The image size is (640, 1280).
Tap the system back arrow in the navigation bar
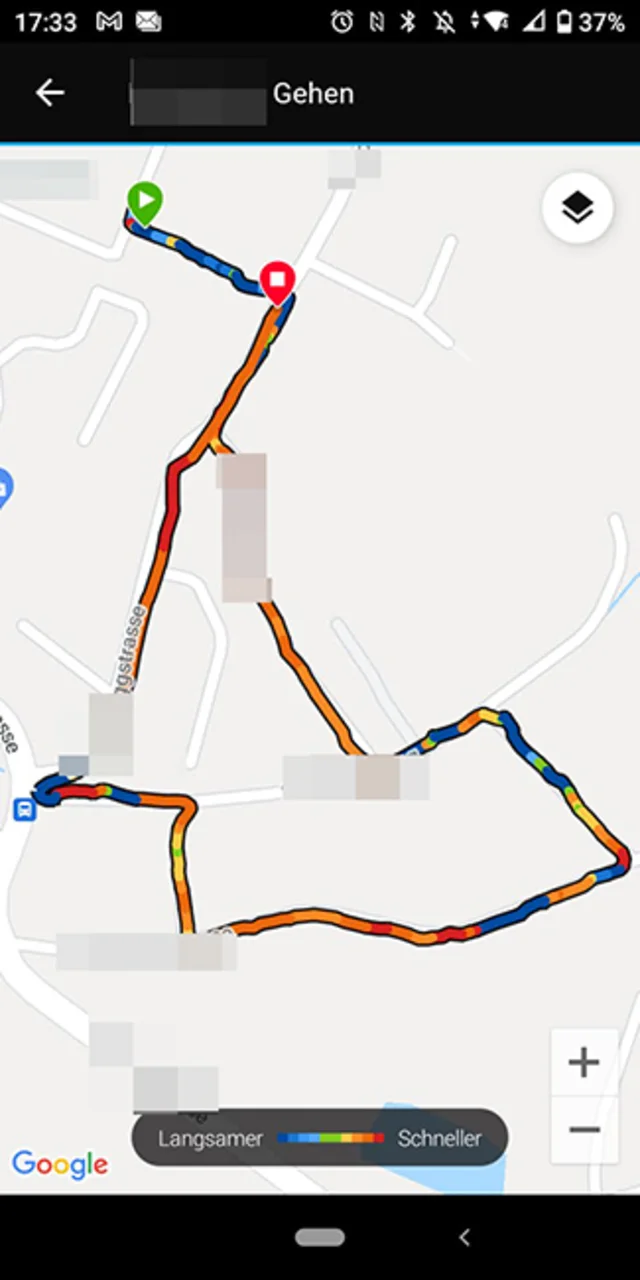[464, 1238]
